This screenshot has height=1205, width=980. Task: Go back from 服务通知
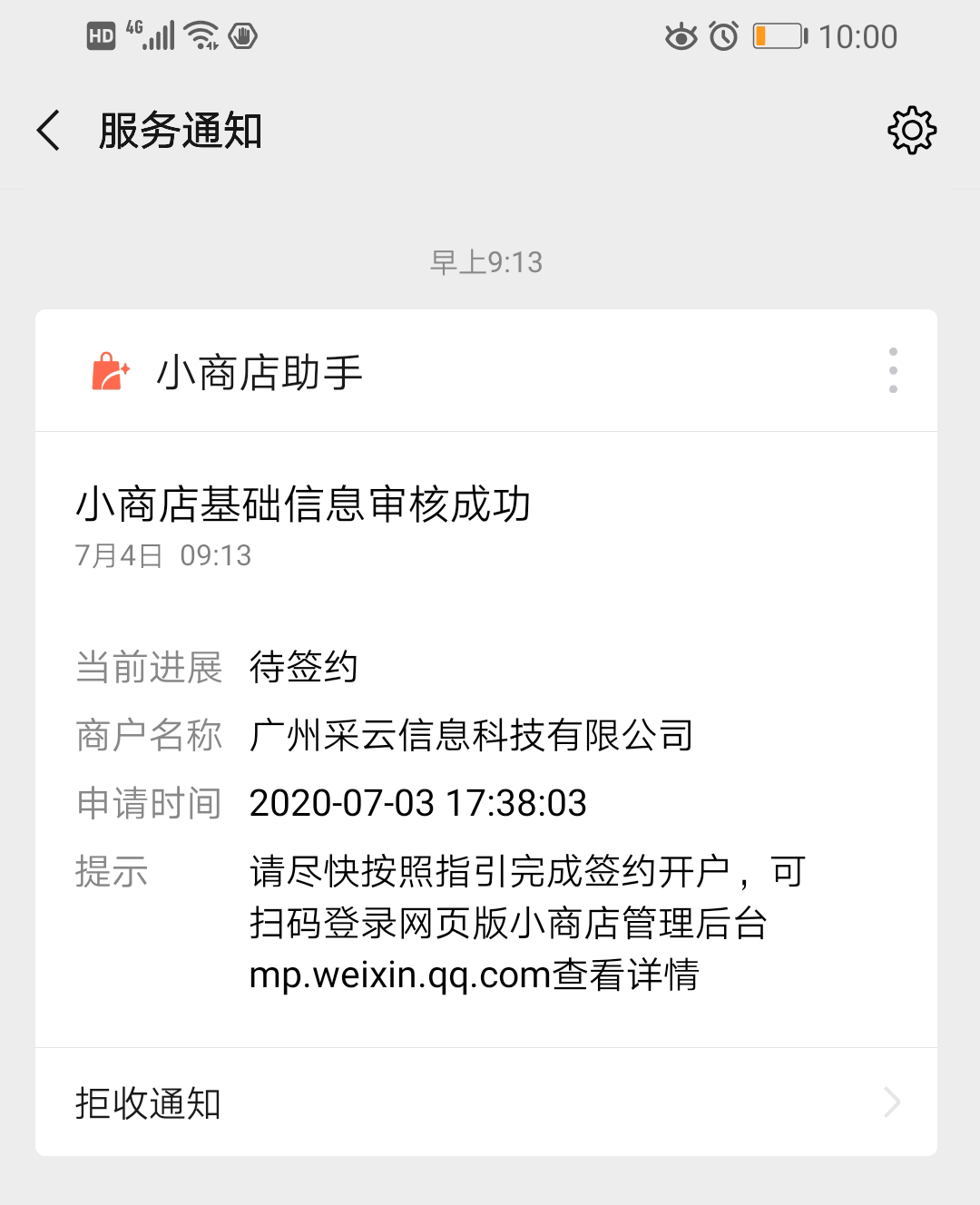pyautogui.click(x=50, y=131)
